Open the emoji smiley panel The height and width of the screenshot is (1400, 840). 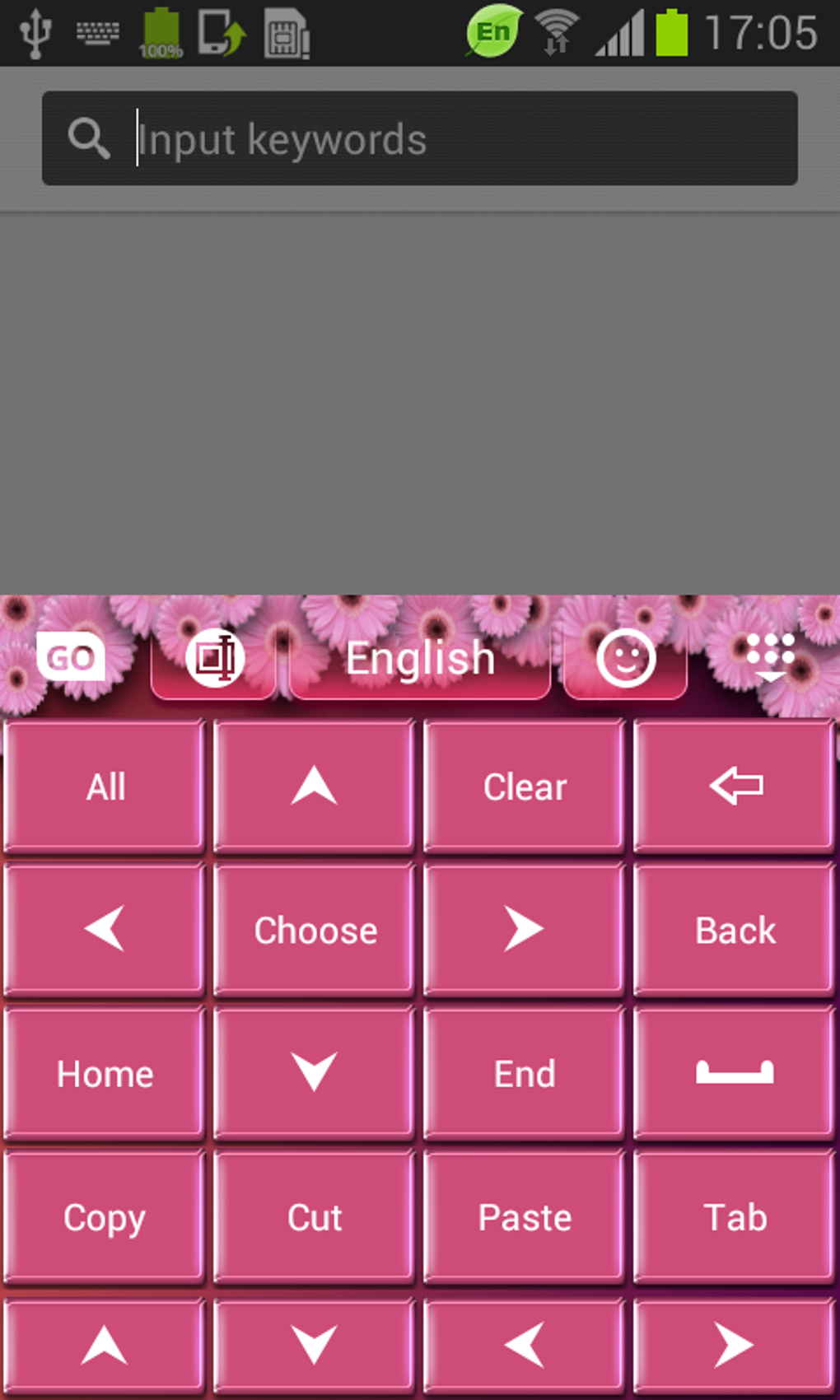tap(626, 658)
